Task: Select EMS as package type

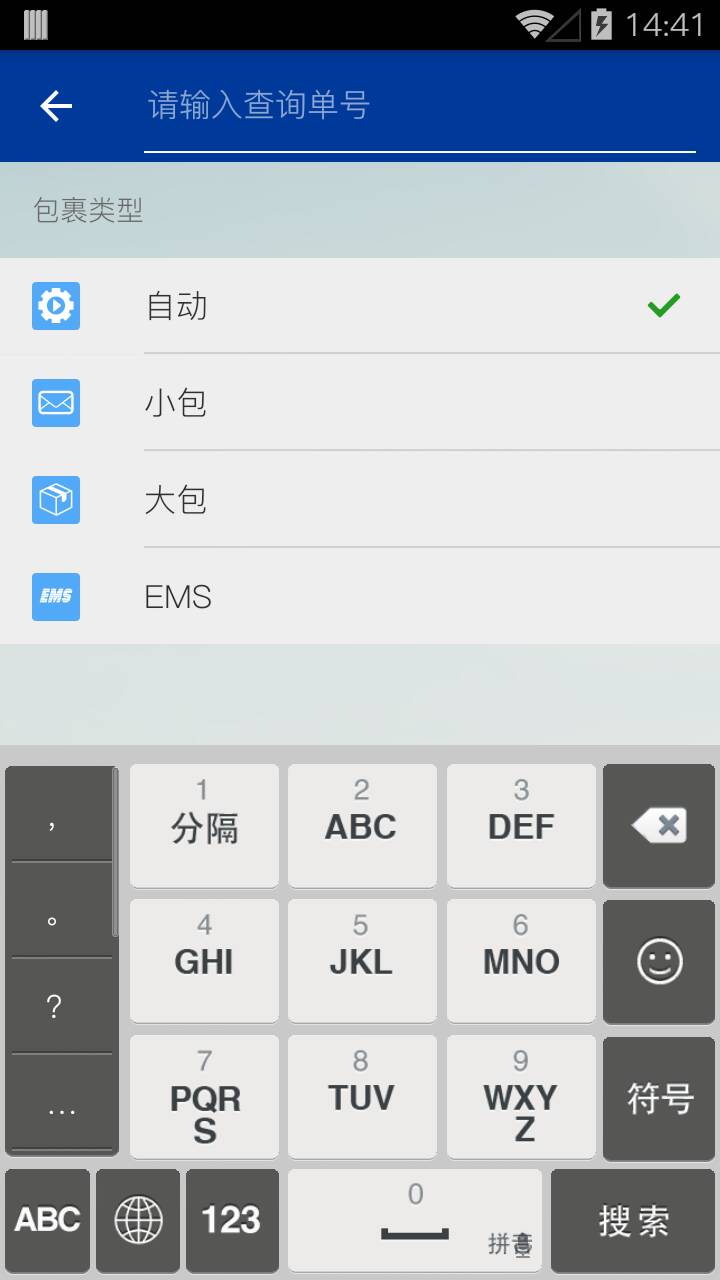Action: point(360,597)
